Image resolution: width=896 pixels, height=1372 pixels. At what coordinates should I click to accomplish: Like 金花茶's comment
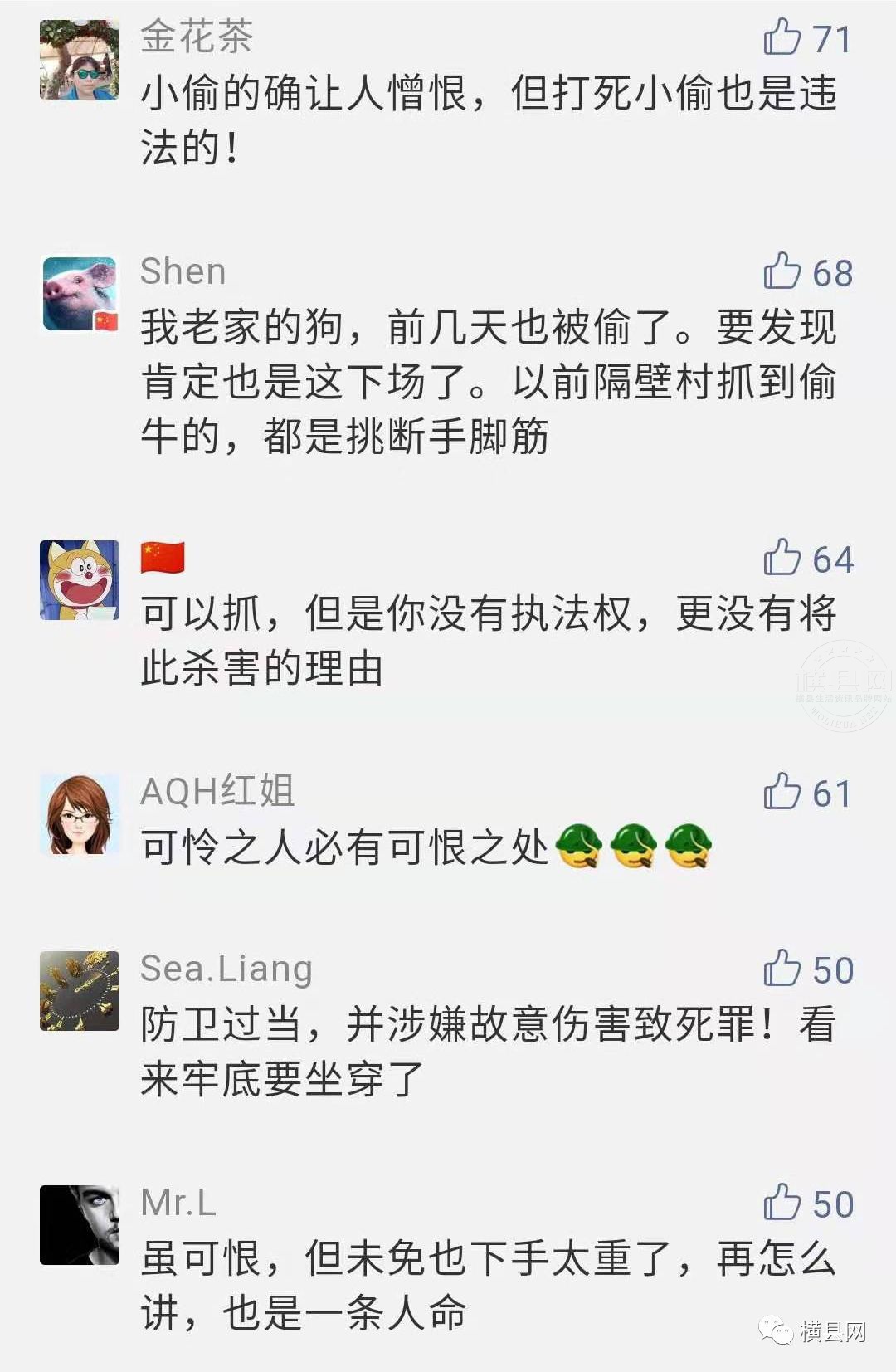click(x=782, y=37)
